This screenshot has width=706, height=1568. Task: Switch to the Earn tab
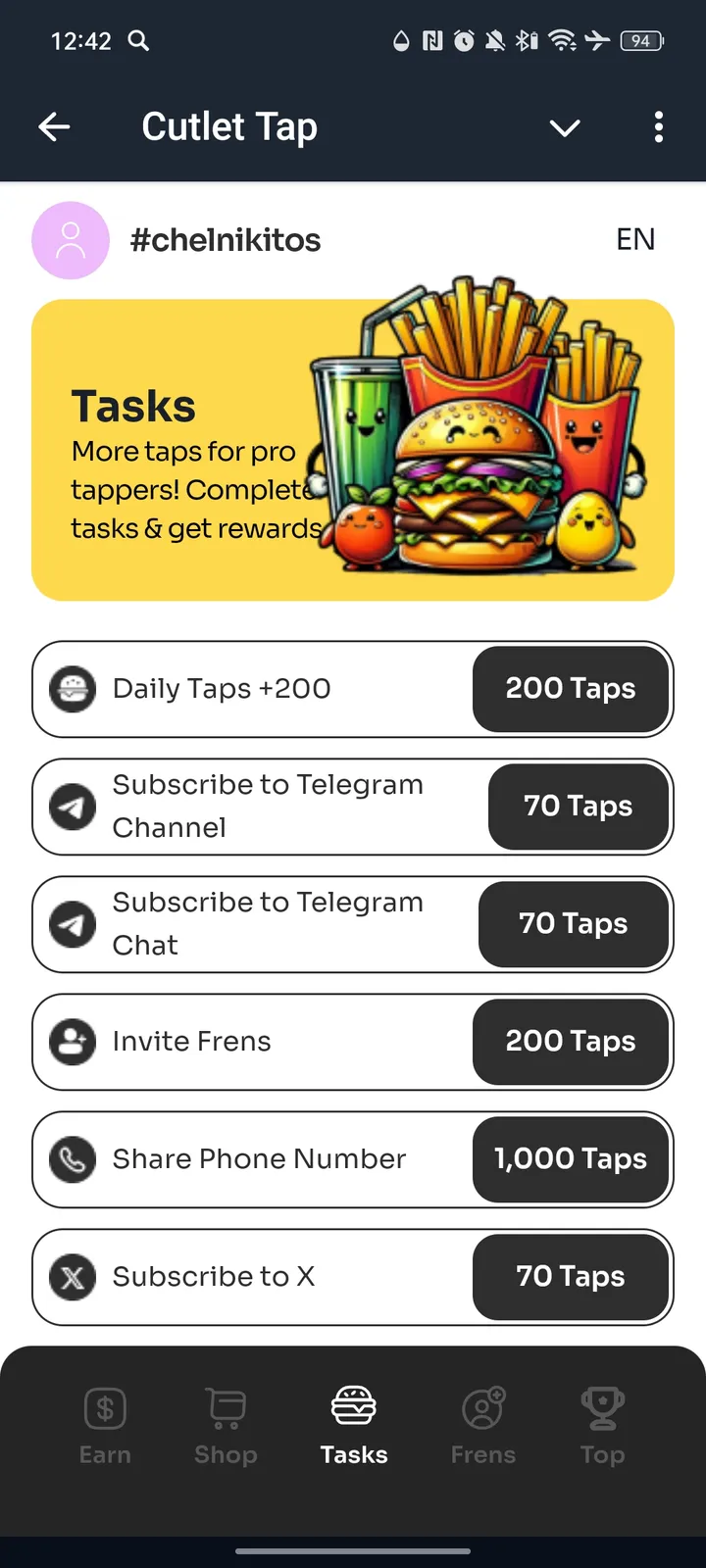point(105,1426)
